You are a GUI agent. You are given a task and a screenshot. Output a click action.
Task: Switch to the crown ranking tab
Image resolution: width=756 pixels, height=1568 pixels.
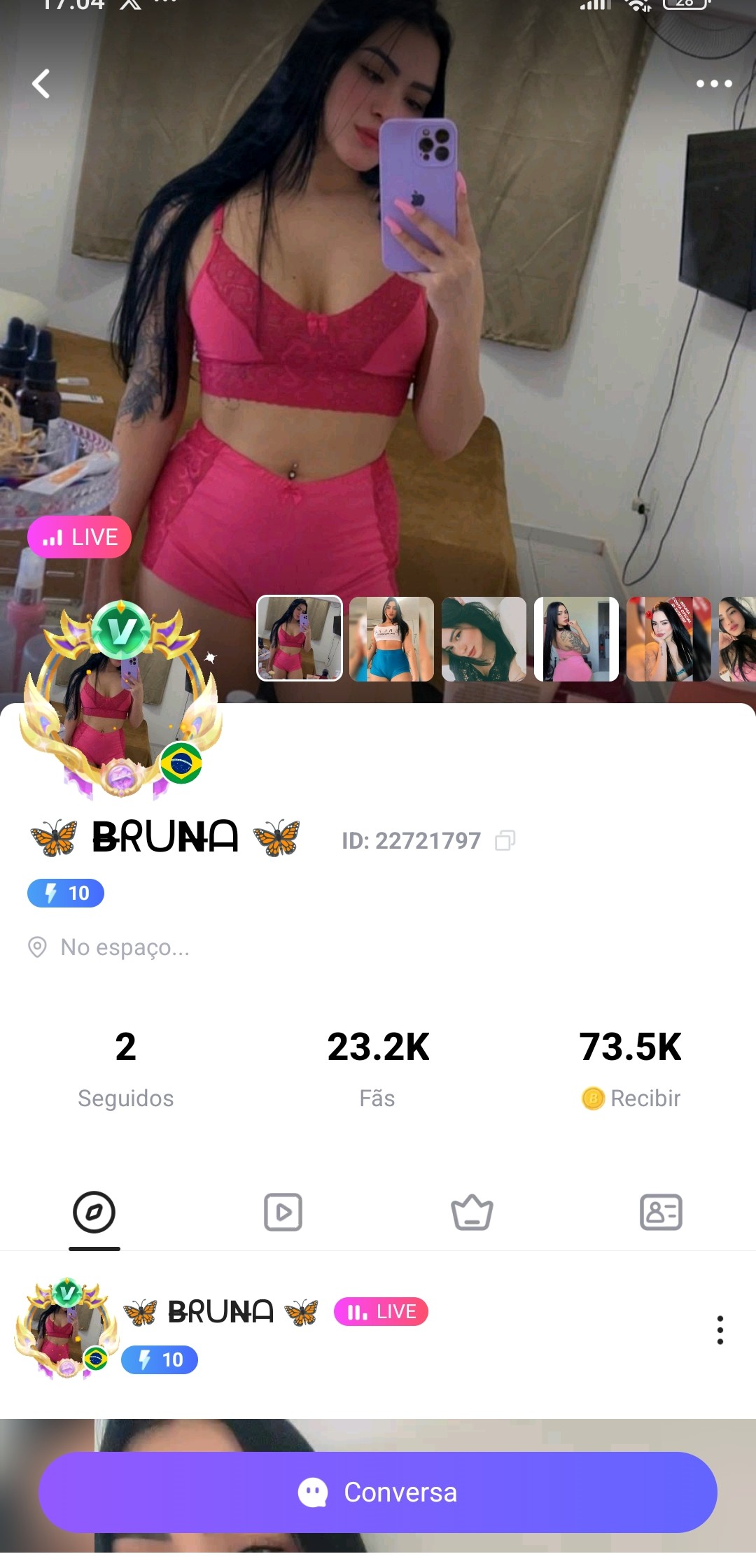pyautogui.click(x=472, y=1213)
